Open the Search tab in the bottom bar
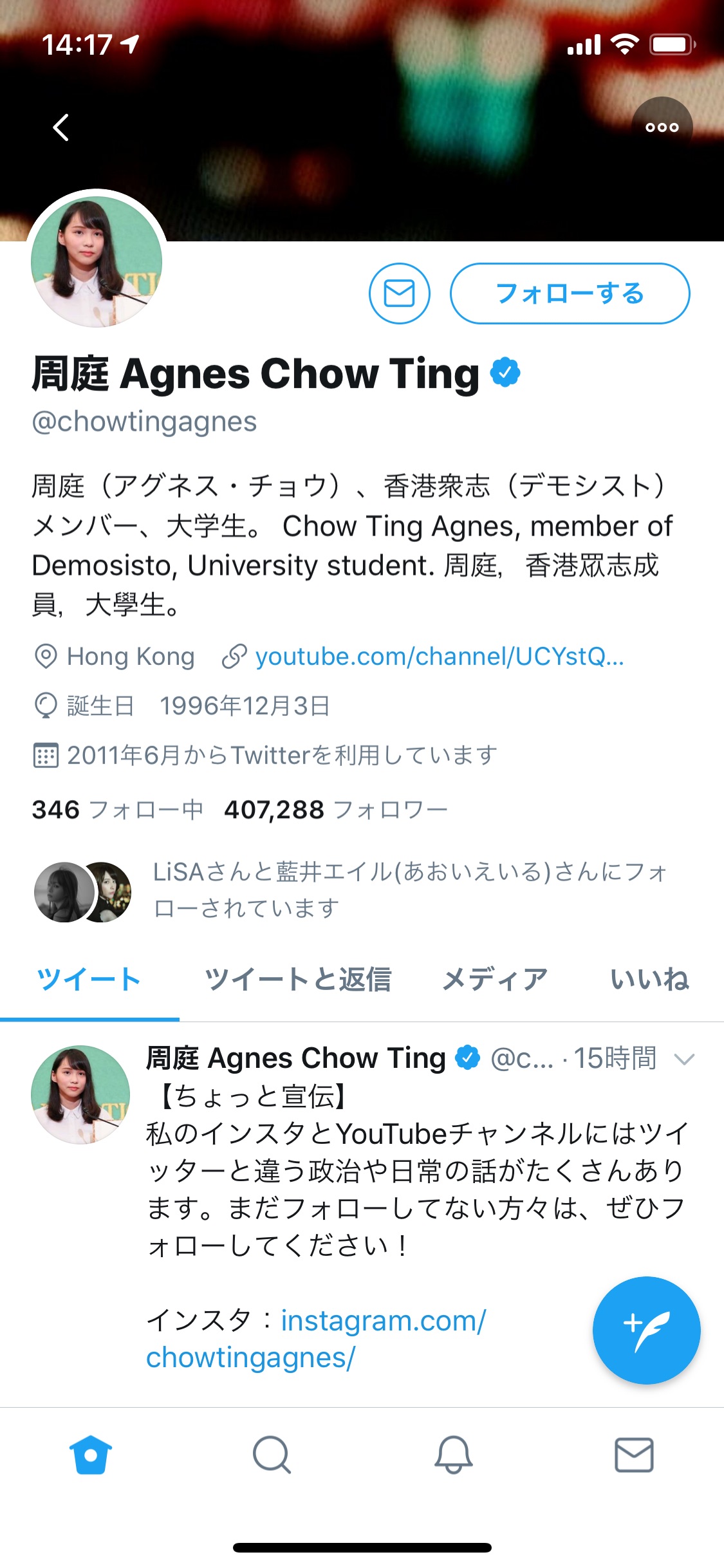The image size is (724, 1568). point(272,1455)
